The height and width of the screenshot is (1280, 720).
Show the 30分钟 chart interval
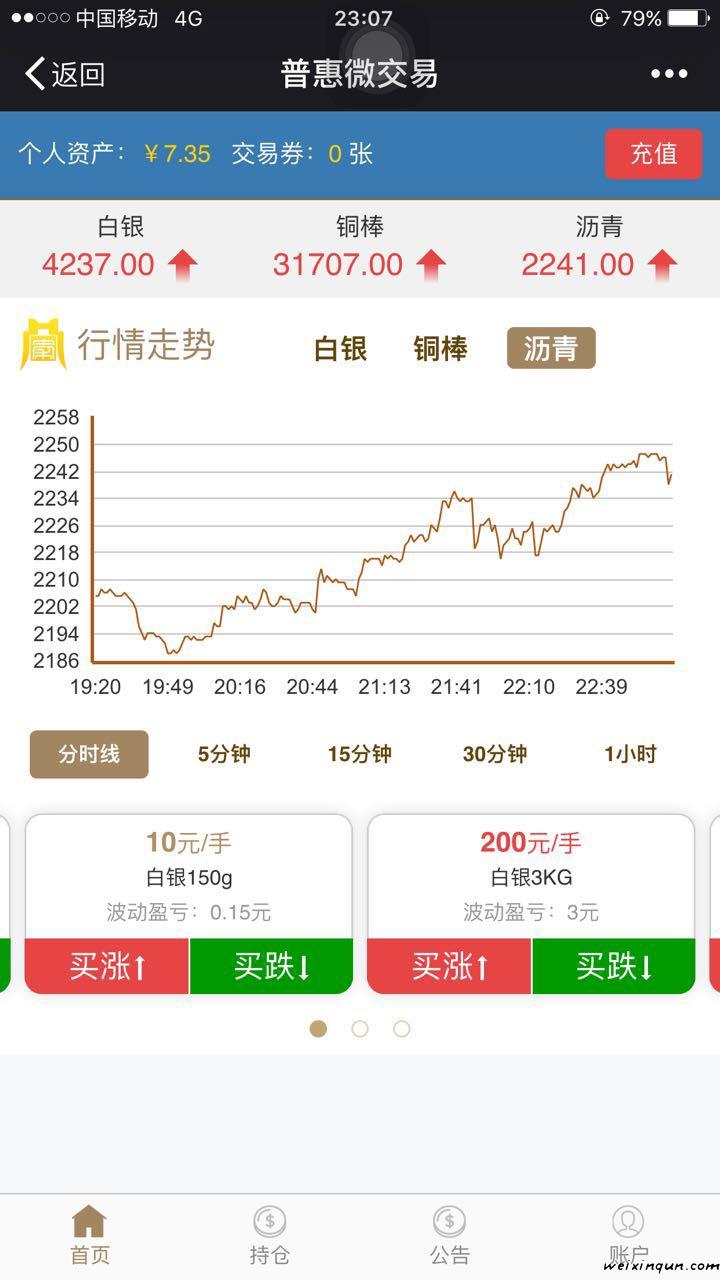pyautogui.click(x=495, y=754)
